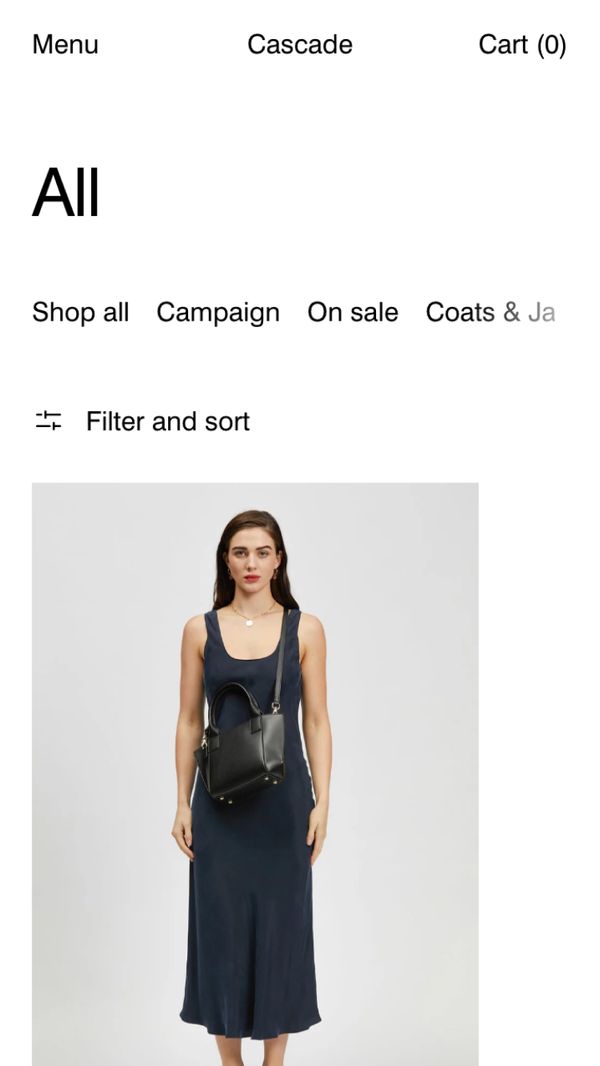Open the navy dress product card
The width and height of the screenshot is (600, 1066).
(x=255, y=770)
